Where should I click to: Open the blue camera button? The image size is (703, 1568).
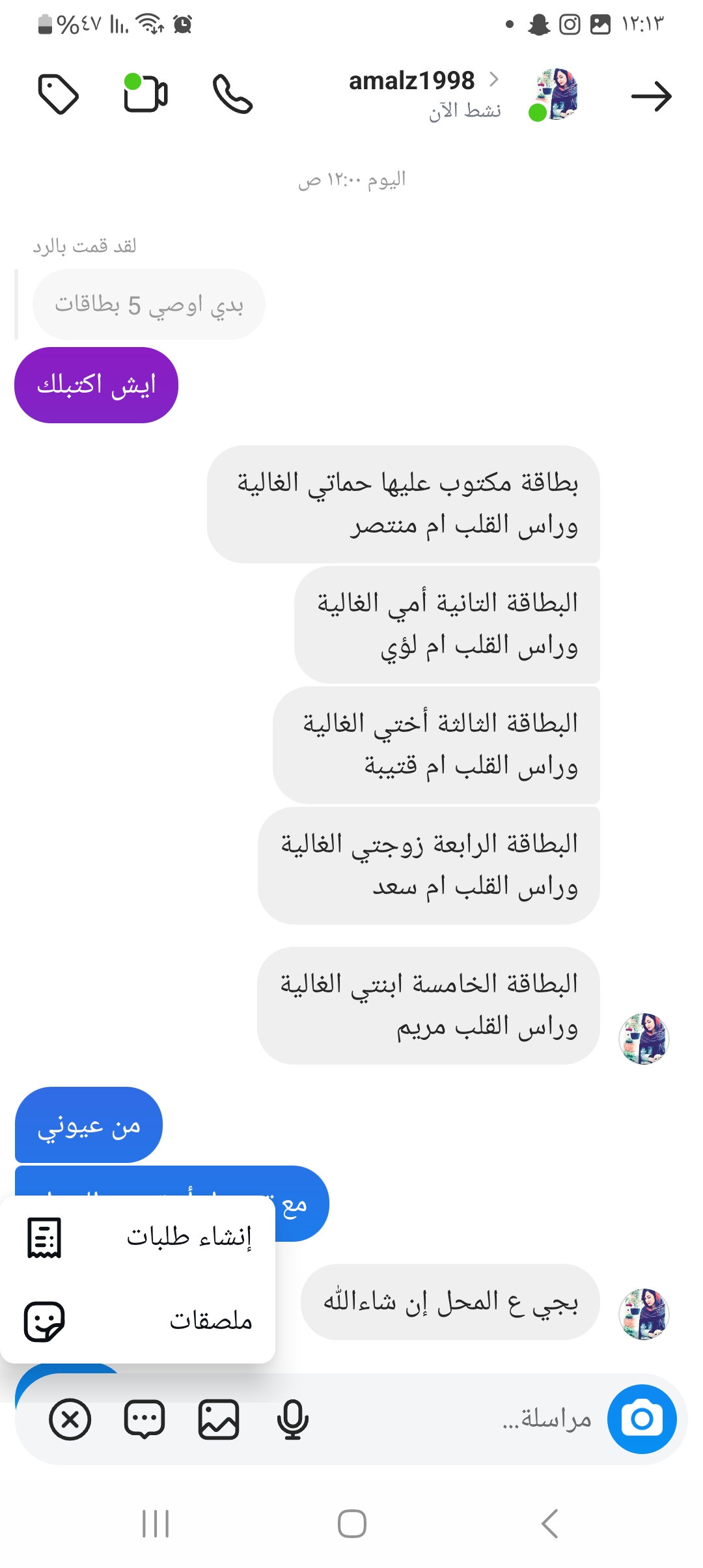641,1419
